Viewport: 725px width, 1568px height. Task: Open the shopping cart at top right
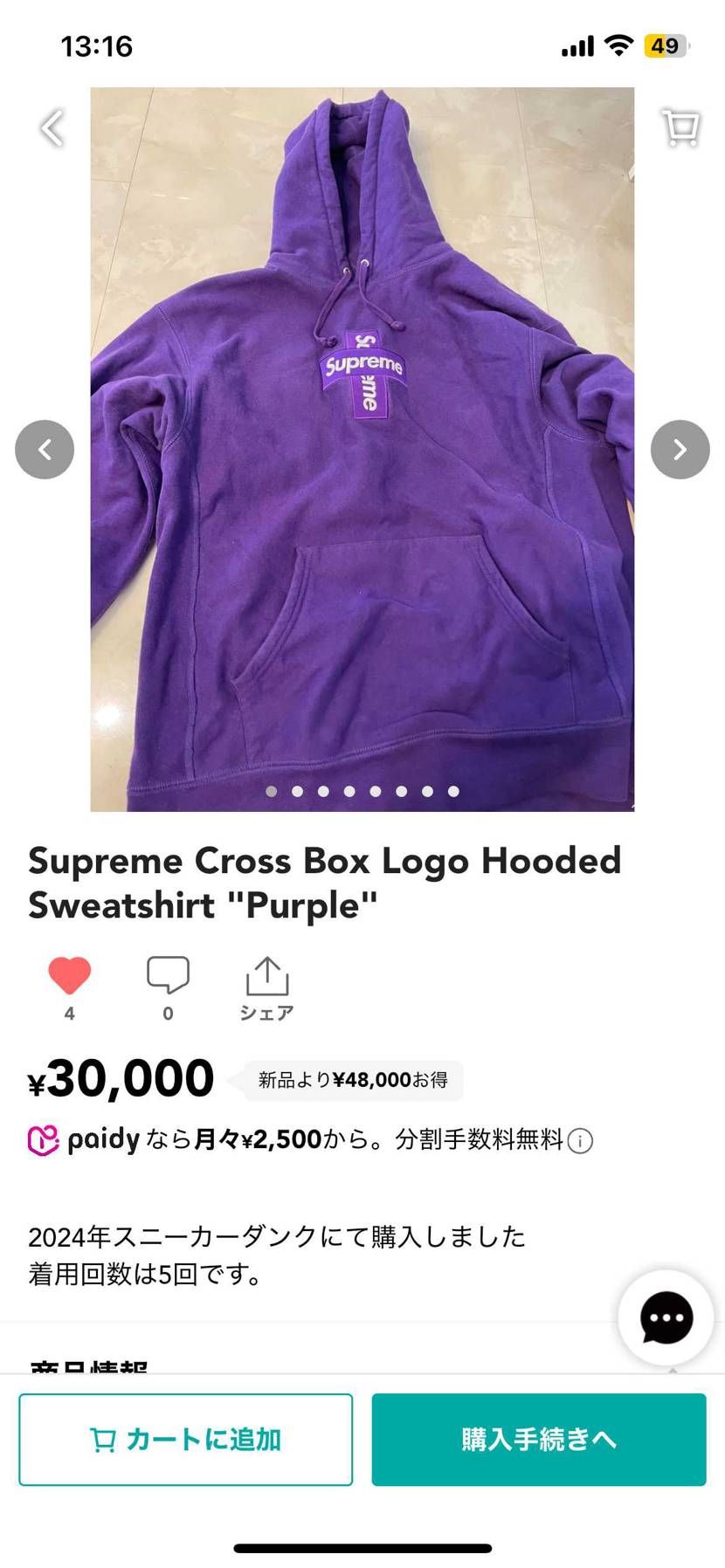(x=680, y=127)
